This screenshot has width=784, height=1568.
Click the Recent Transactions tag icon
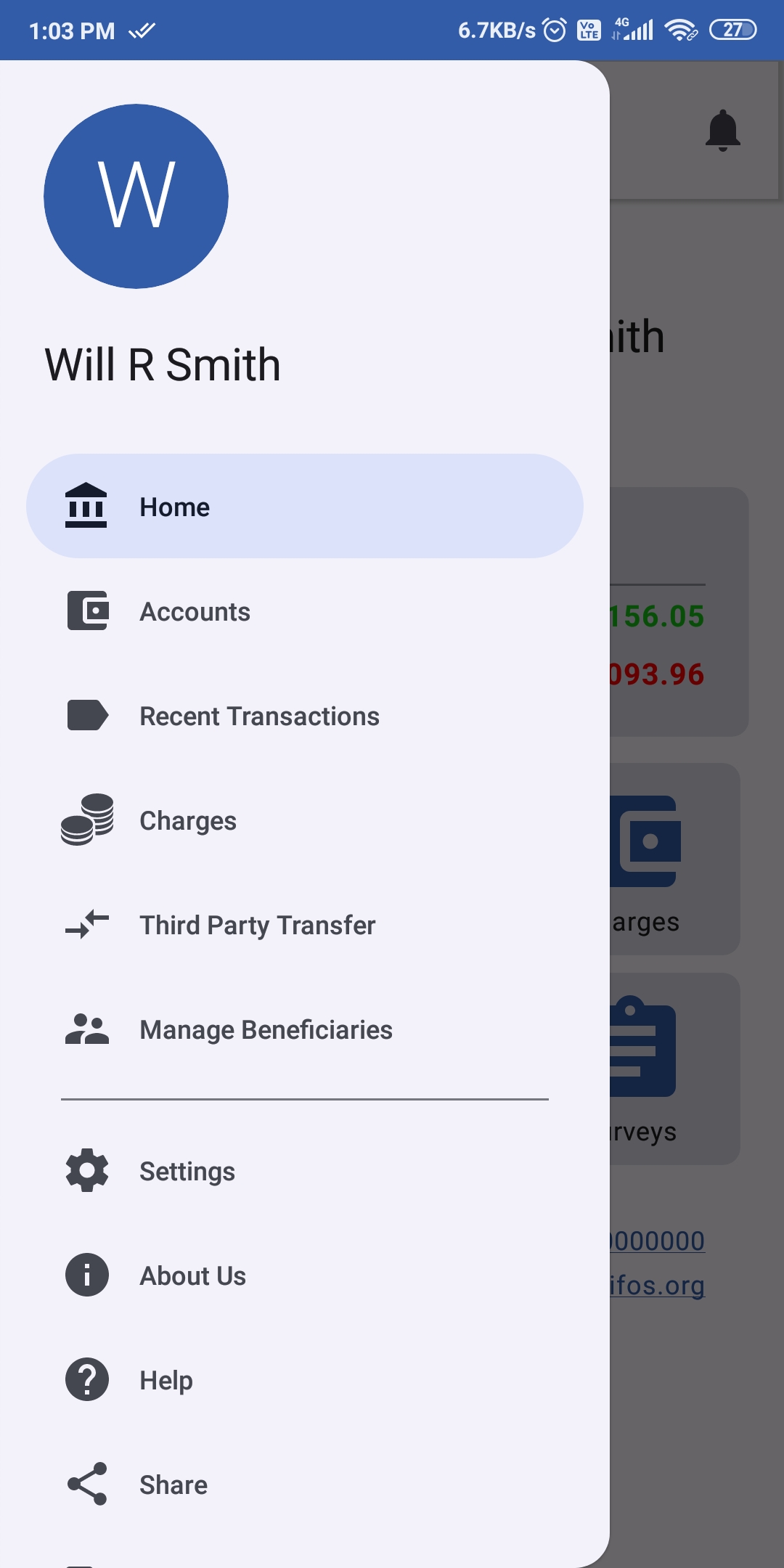(86, 716)
